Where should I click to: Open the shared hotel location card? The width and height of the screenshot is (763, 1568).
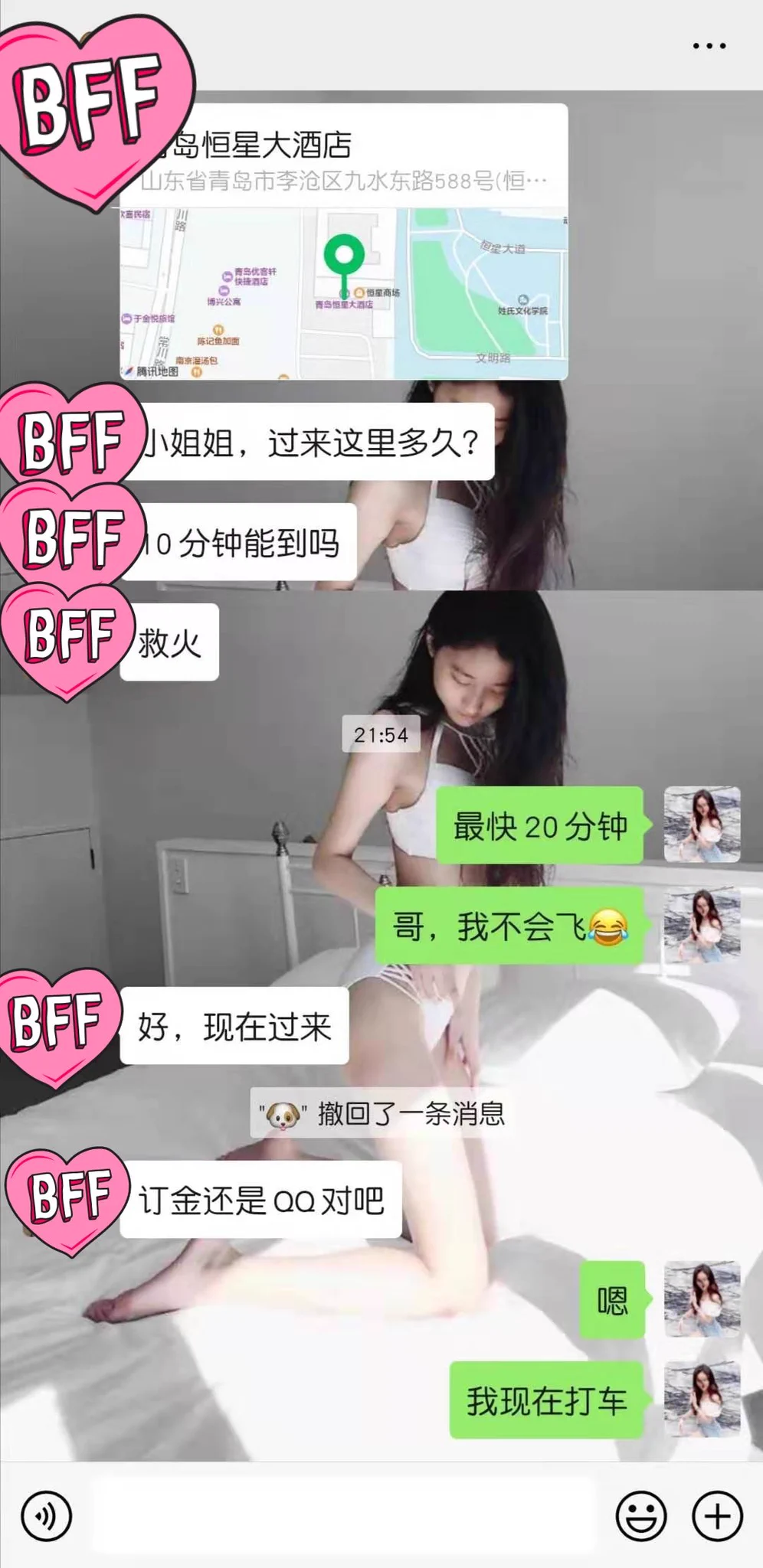(344, 242)
